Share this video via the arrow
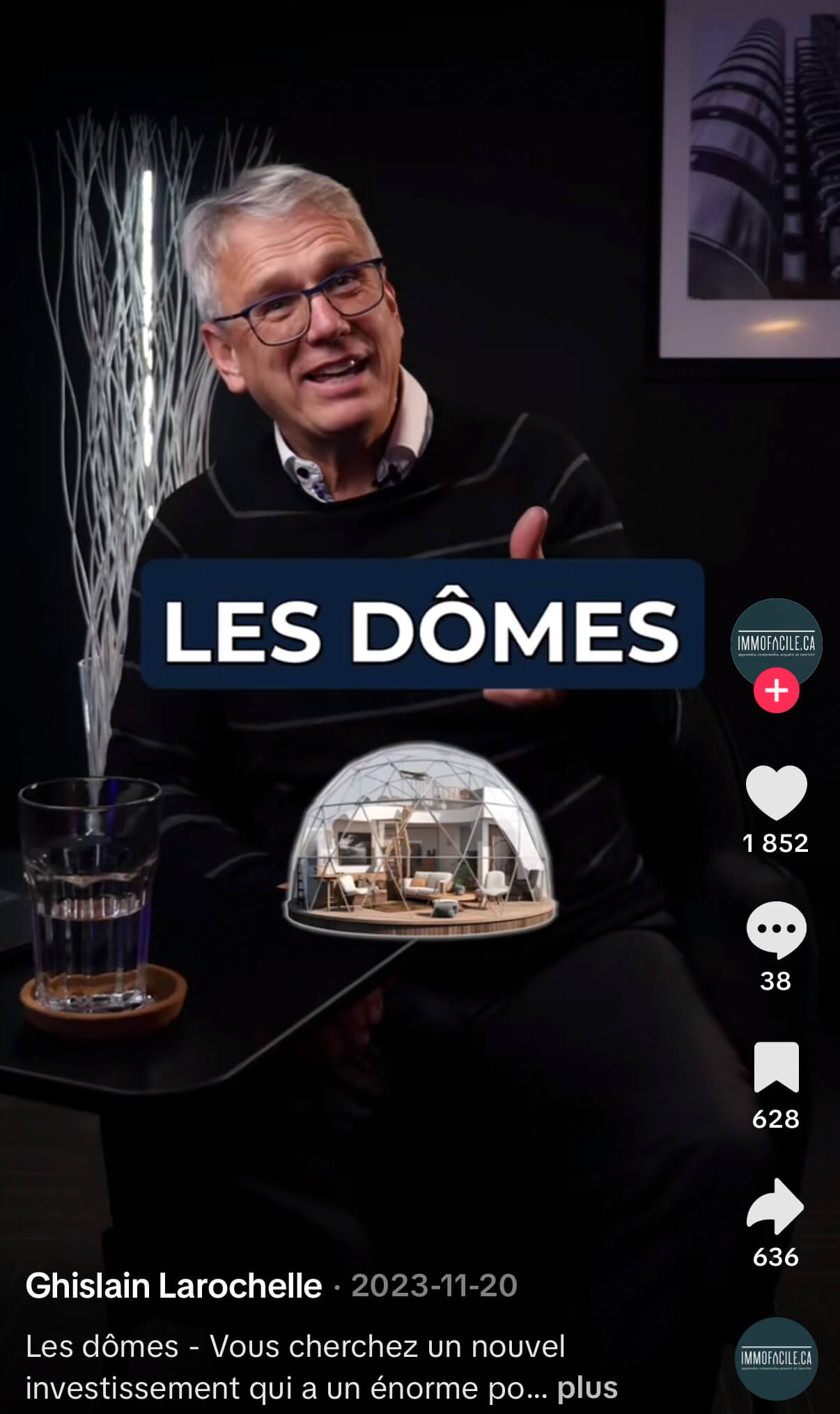This screenshot has width=840, height=1414. 776,1206
